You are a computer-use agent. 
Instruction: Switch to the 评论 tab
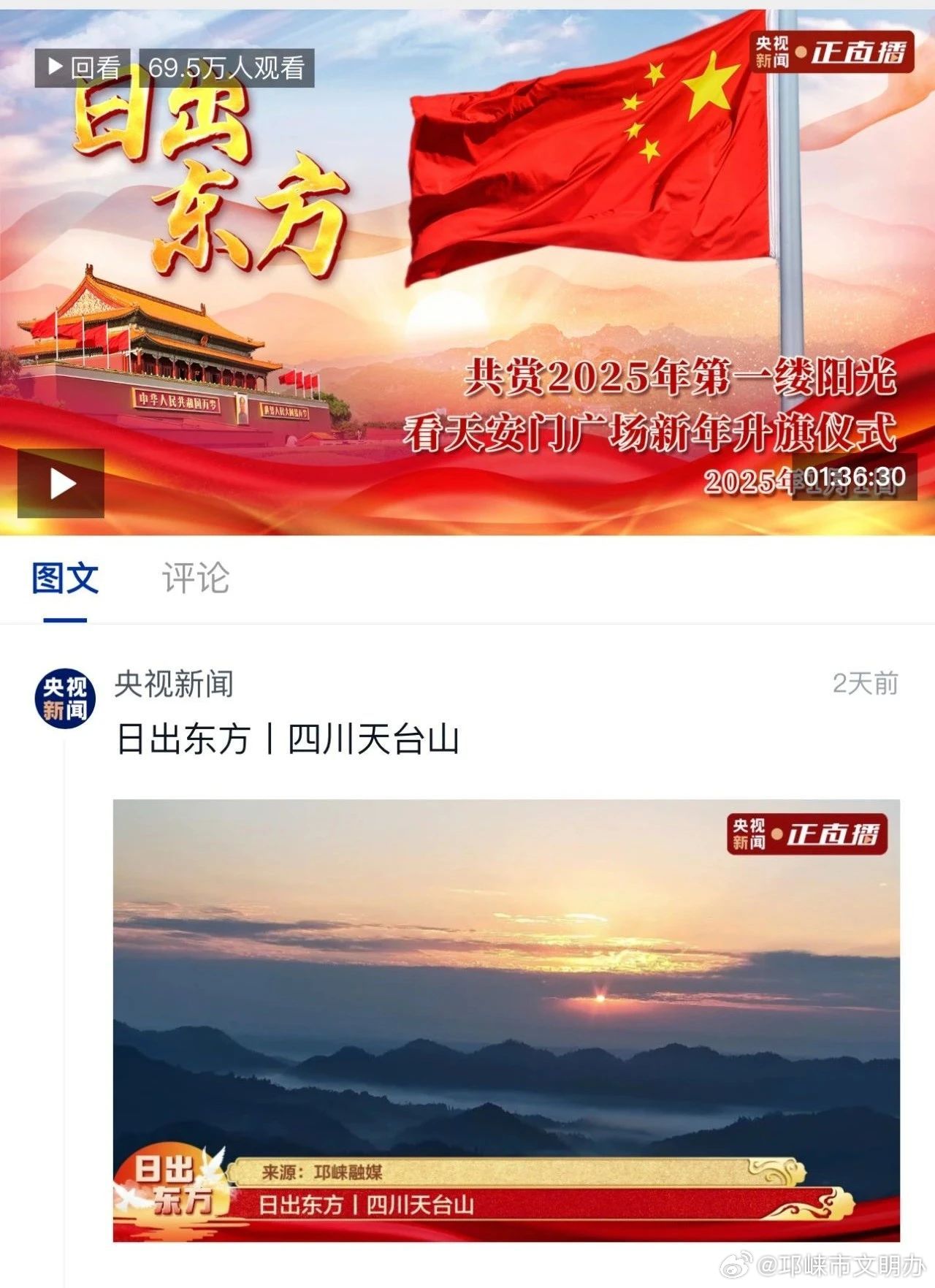tap(196, 579)
